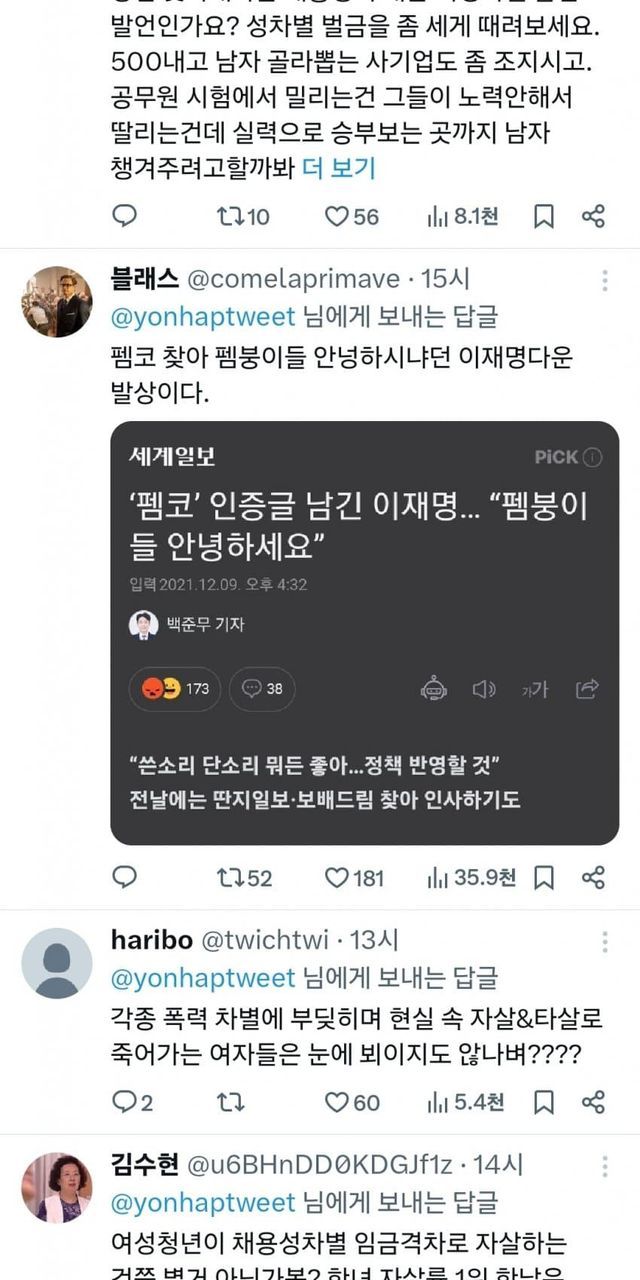The width and height of the screenshot is (640, 1280).
Task: Open the overflow menu on haribo's tweet
Action: (x=604, y=942)
